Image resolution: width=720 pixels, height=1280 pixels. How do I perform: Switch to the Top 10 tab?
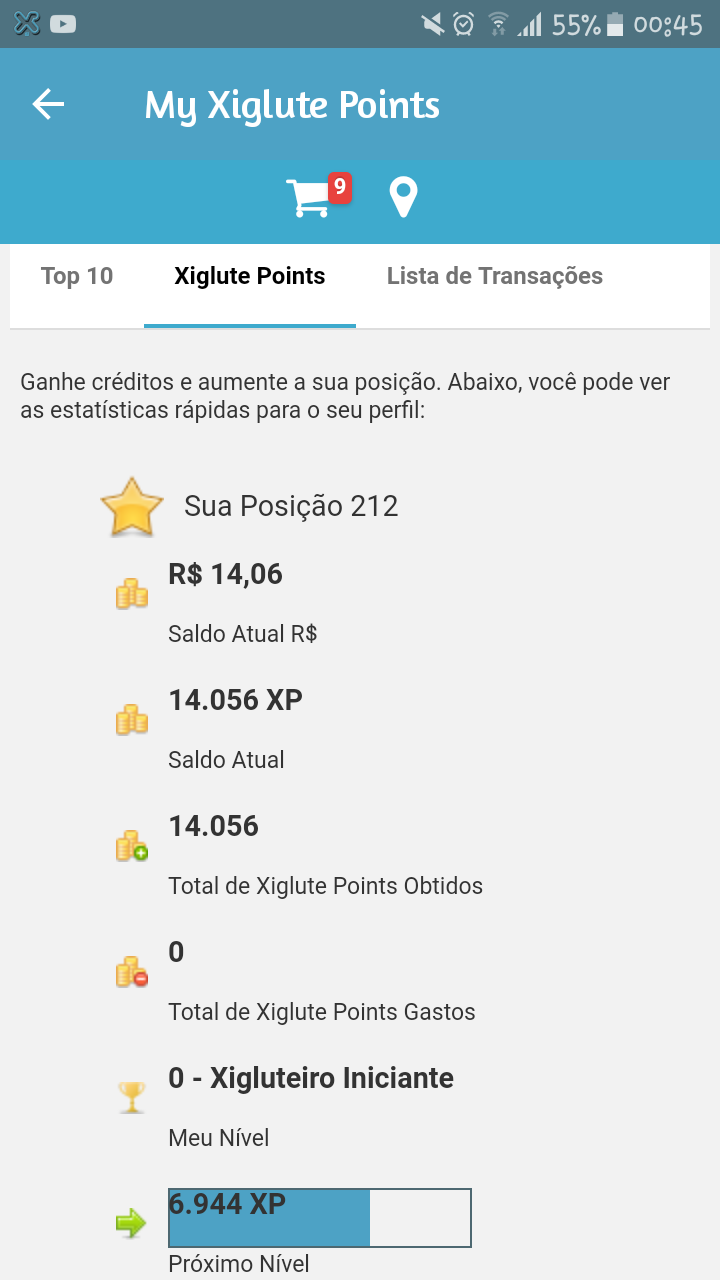click(x=77, y=277)
